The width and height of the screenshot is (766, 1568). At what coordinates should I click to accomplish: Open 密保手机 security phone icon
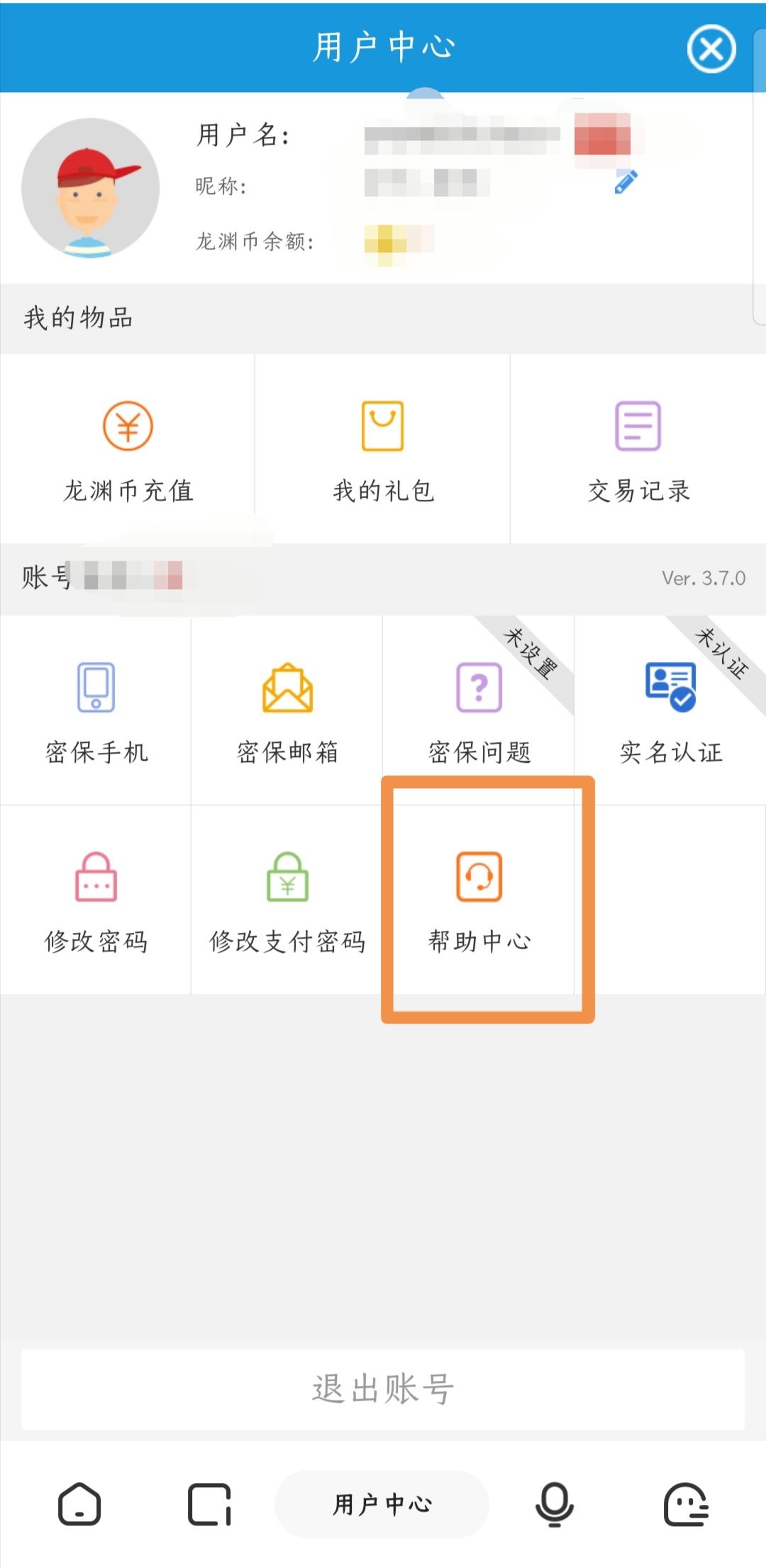(x=96, y=688)
